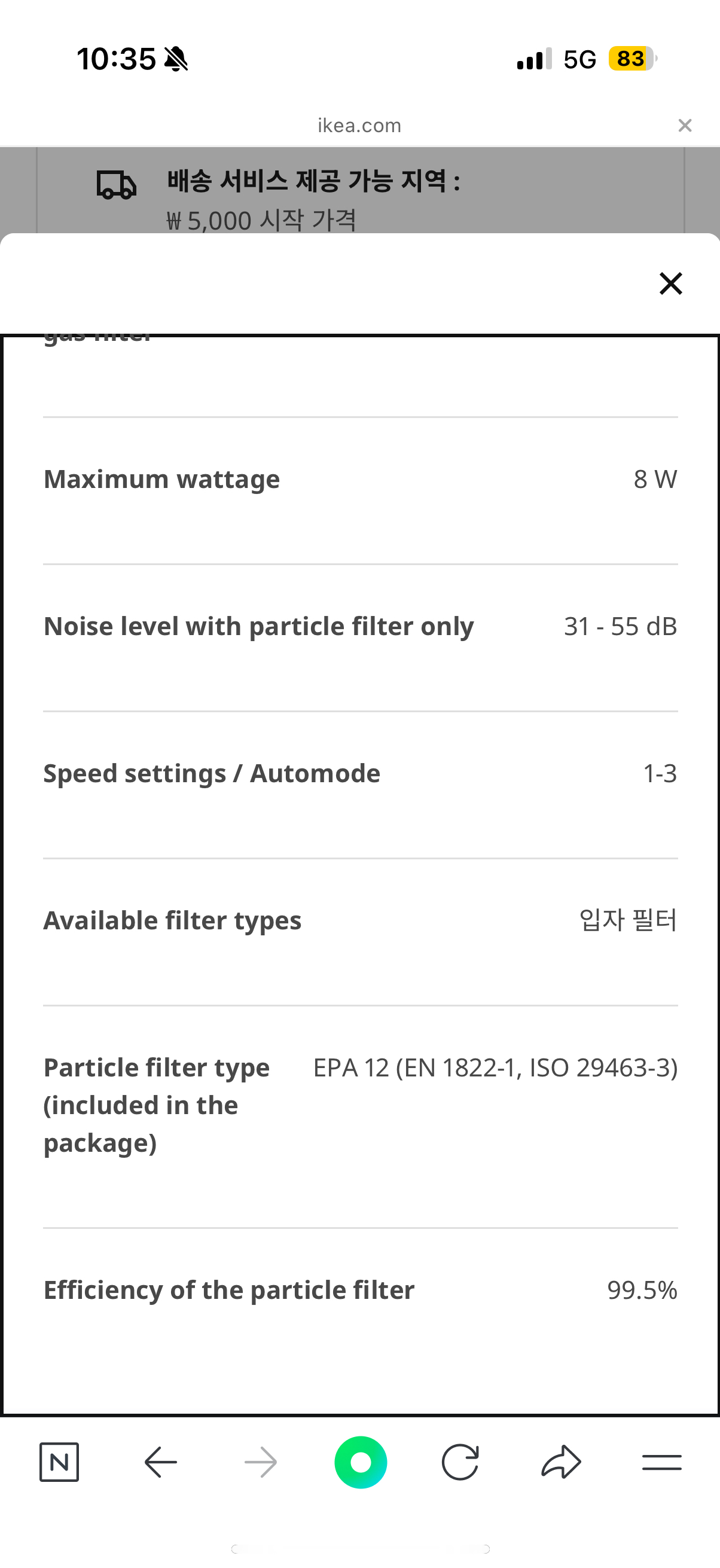This screenshot has width=720, height=1568.
Task: Share this IKEA page
Action: 561,1462
